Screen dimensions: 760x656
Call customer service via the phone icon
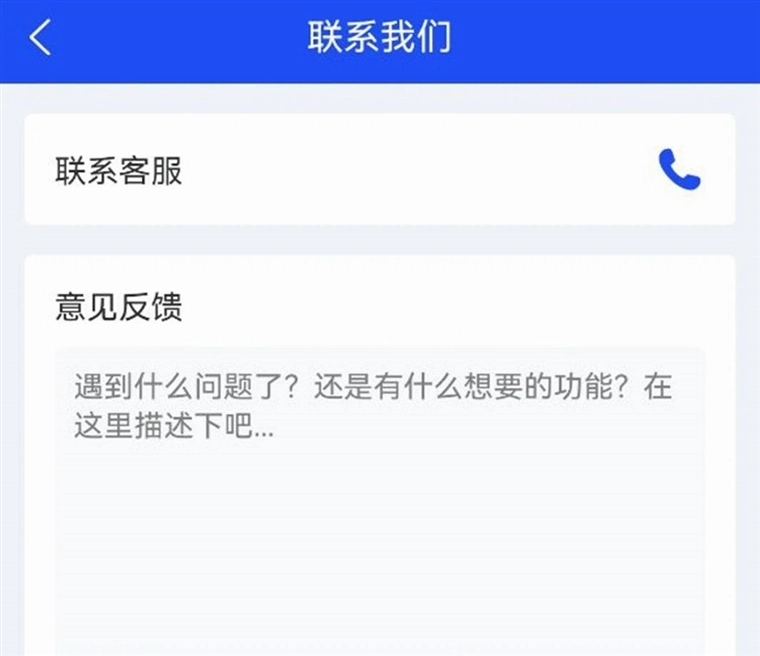pyautogui.click(x=679, y=170)
